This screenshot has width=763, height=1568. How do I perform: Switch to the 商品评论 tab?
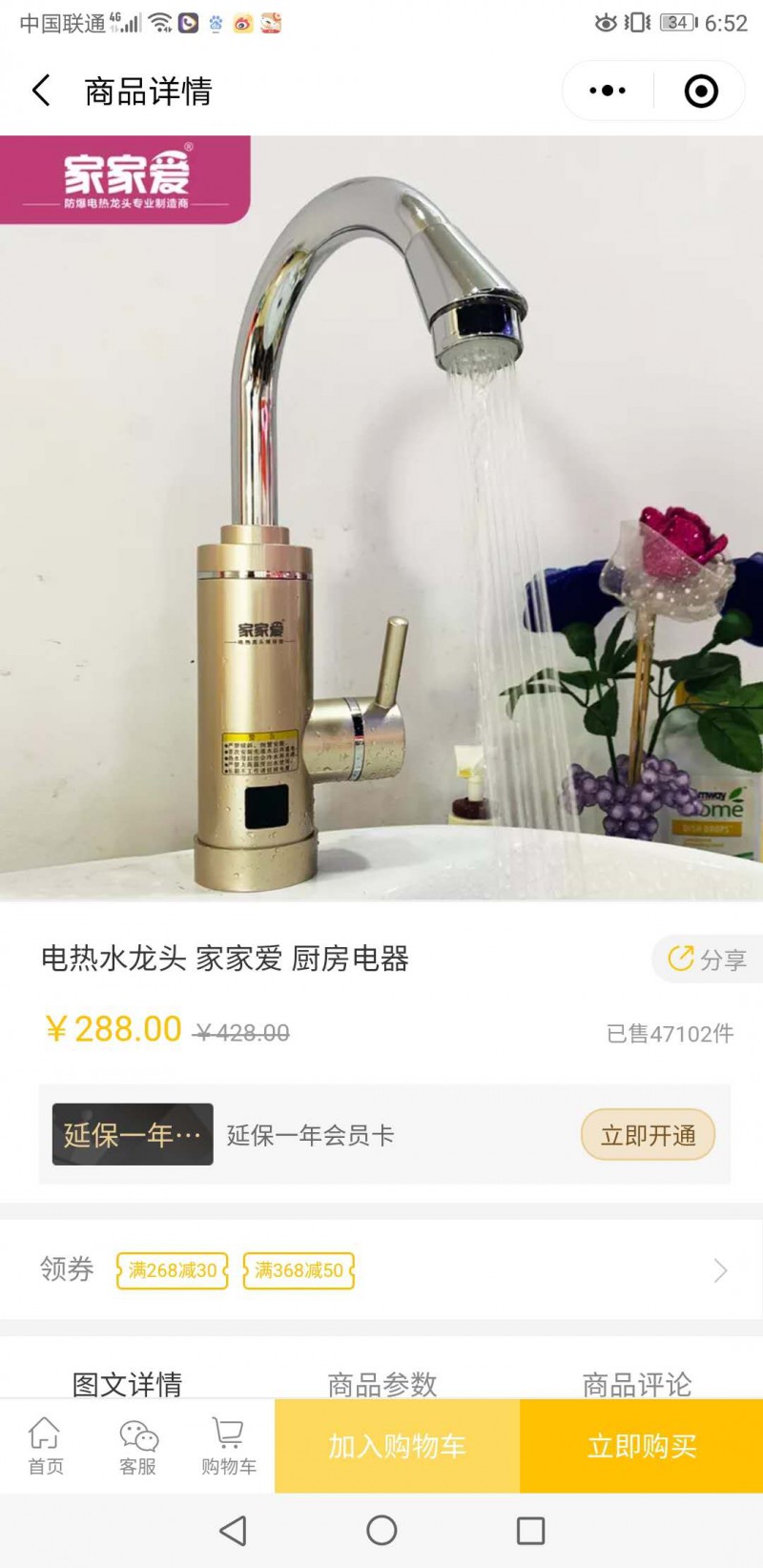click(636, 1383)
